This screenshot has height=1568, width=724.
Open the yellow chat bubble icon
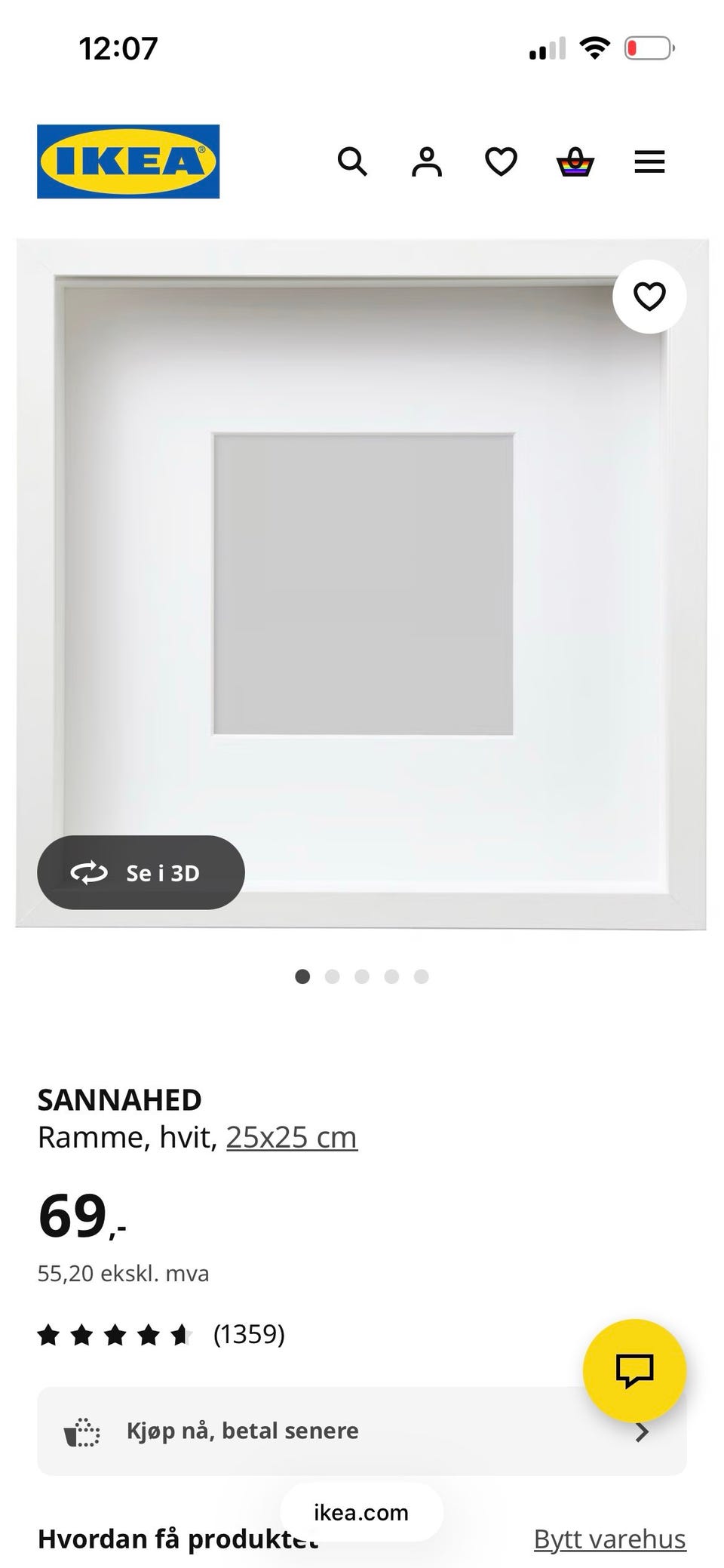click(636, 1371)
